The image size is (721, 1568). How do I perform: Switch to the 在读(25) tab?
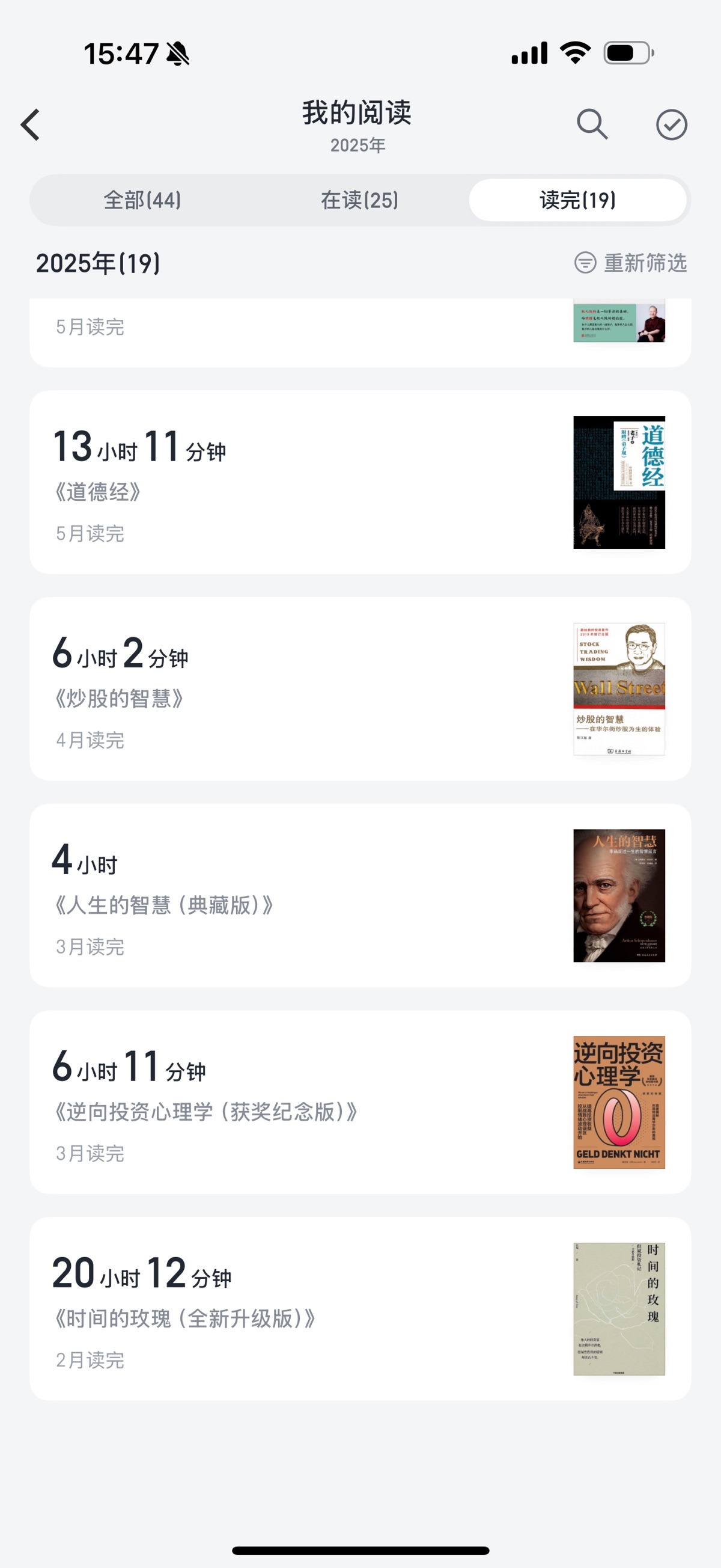(359, 200)
